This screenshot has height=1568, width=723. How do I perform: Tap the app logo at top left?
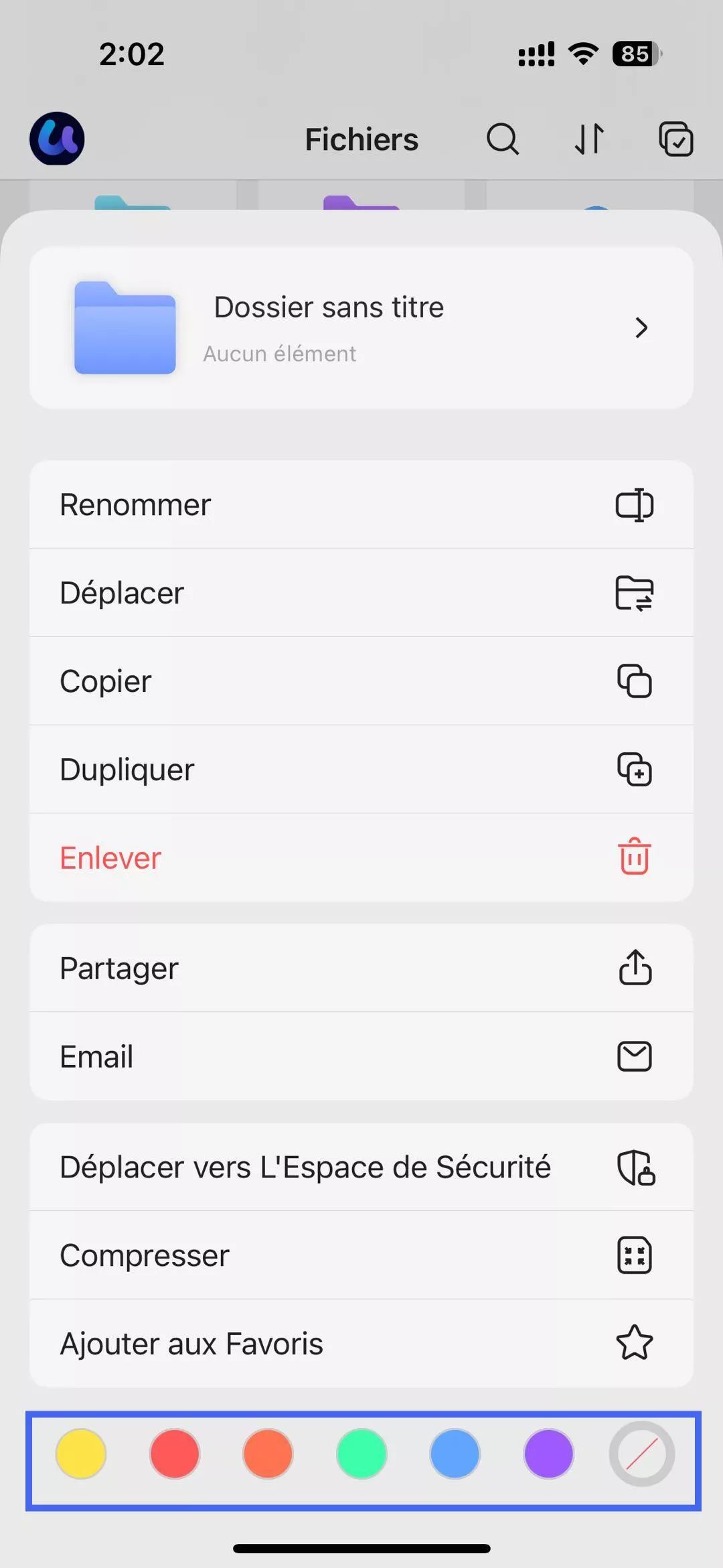pyautogui.click(x=56, y=138)
